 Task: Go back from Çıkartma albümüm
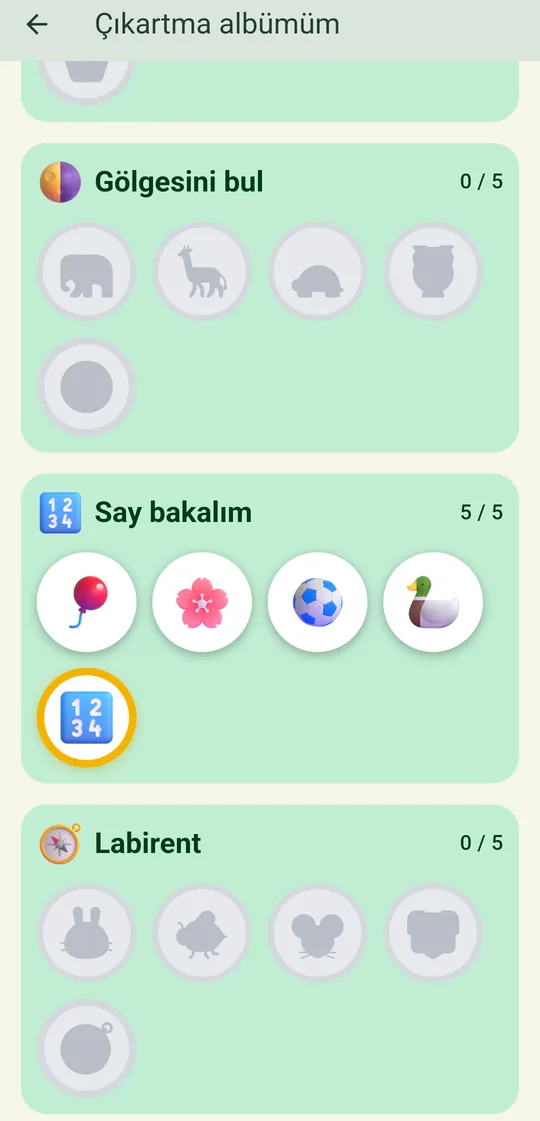click(36, 24)
